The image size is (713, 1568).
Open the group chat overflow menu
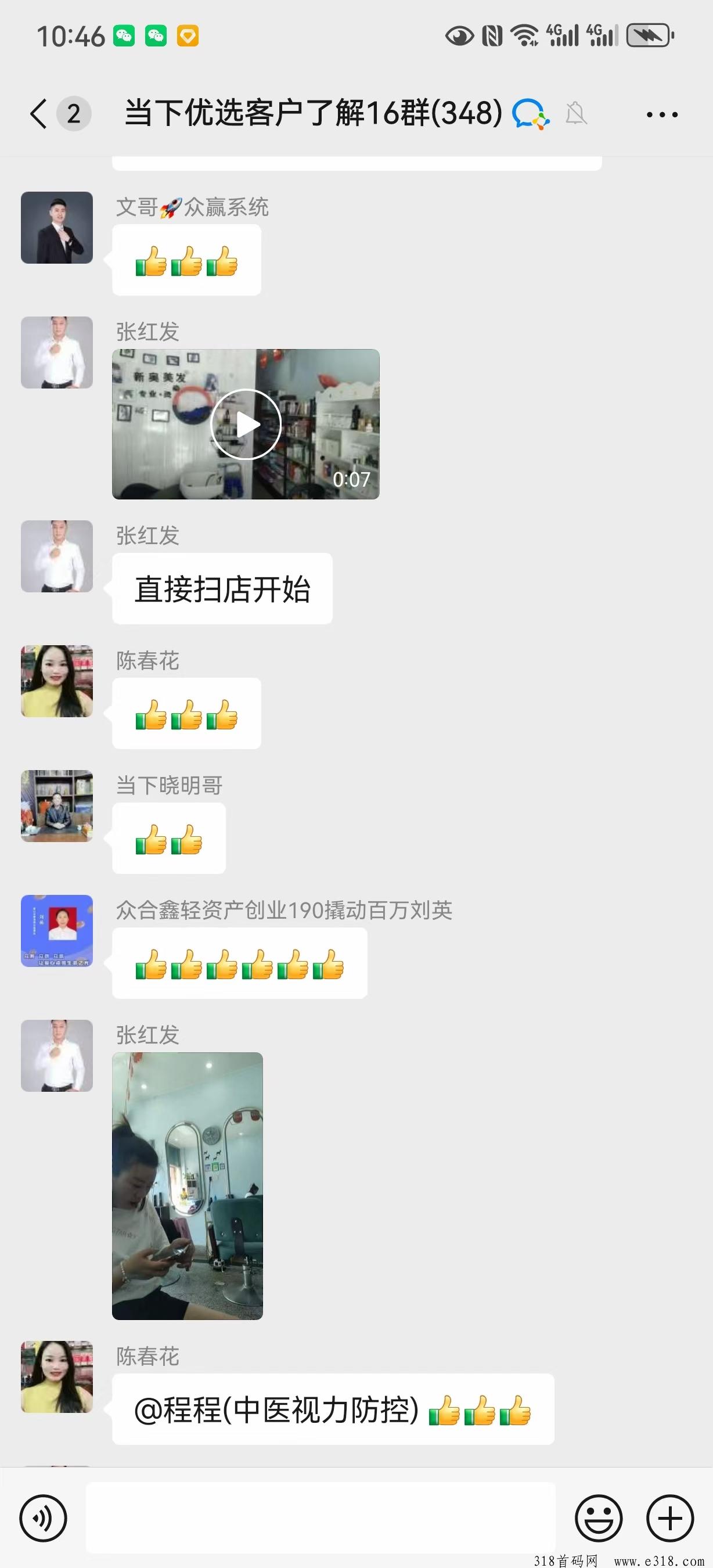point(662,114)
